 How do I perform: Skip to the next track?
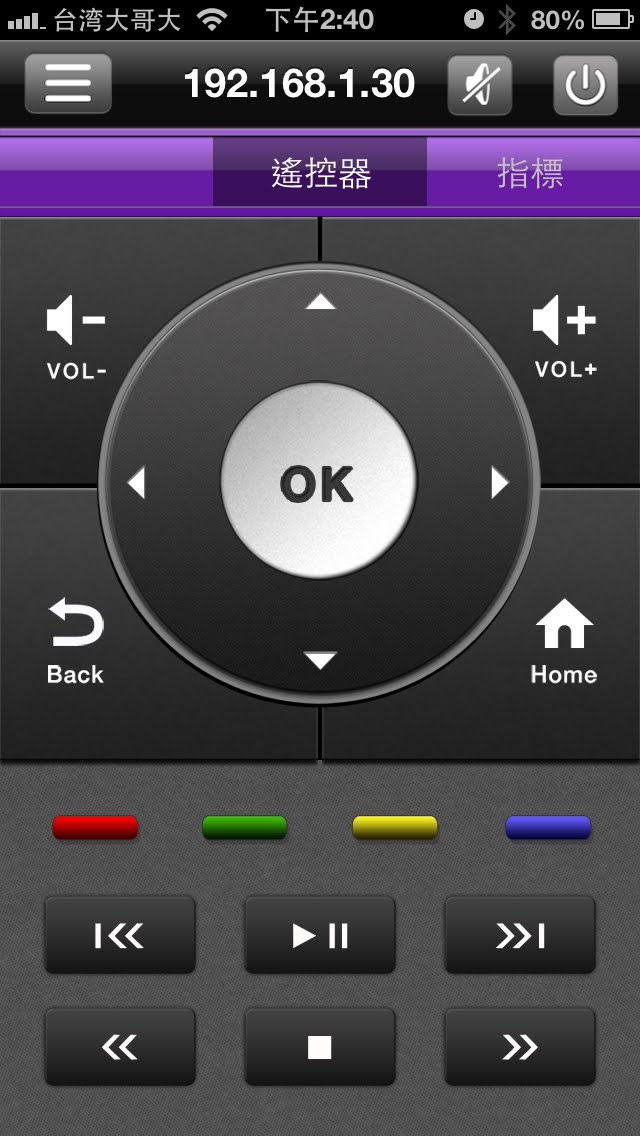[520, 935]
